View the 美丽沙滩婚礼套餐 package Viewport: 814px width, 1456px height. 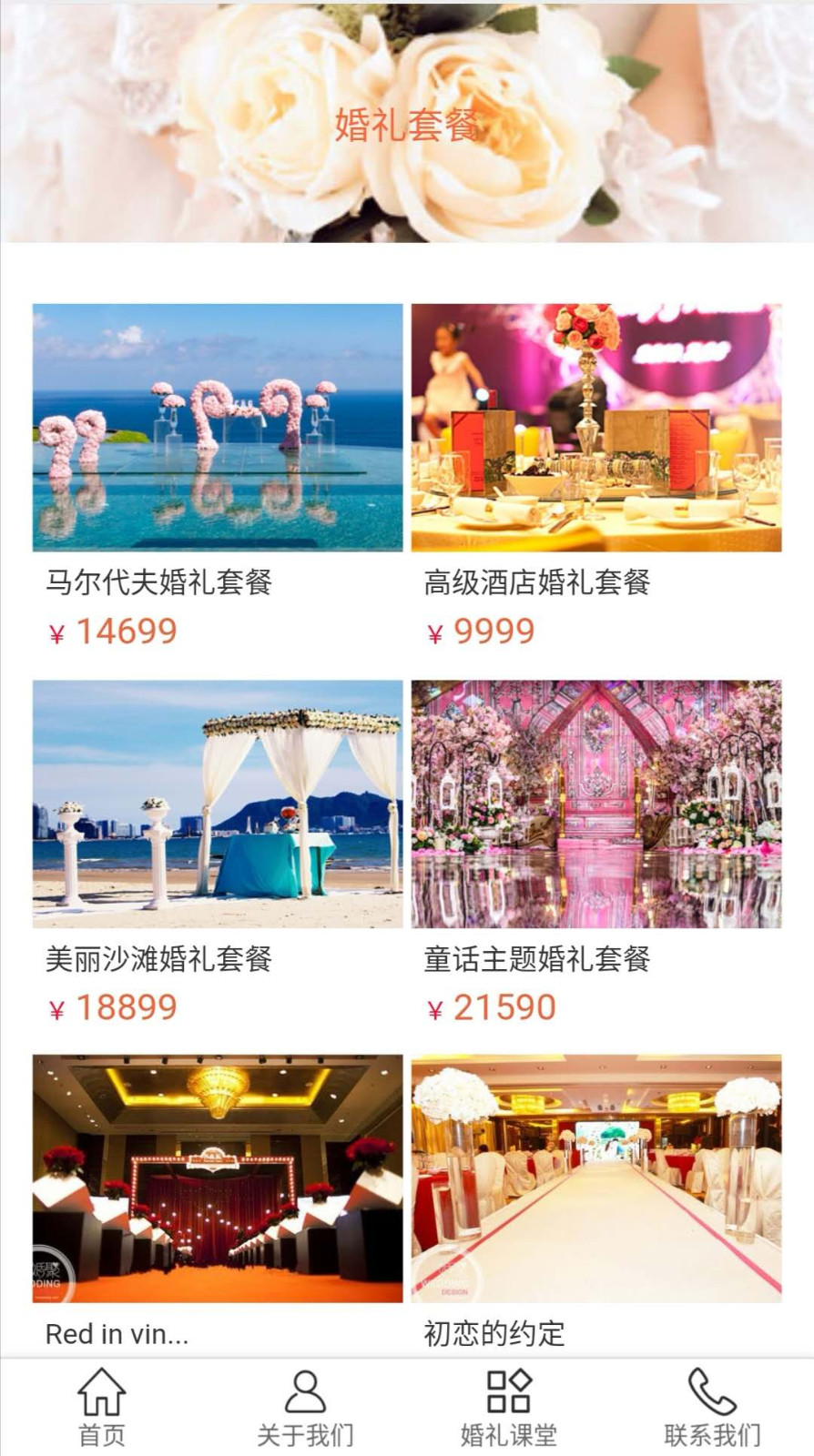(217, 804)
